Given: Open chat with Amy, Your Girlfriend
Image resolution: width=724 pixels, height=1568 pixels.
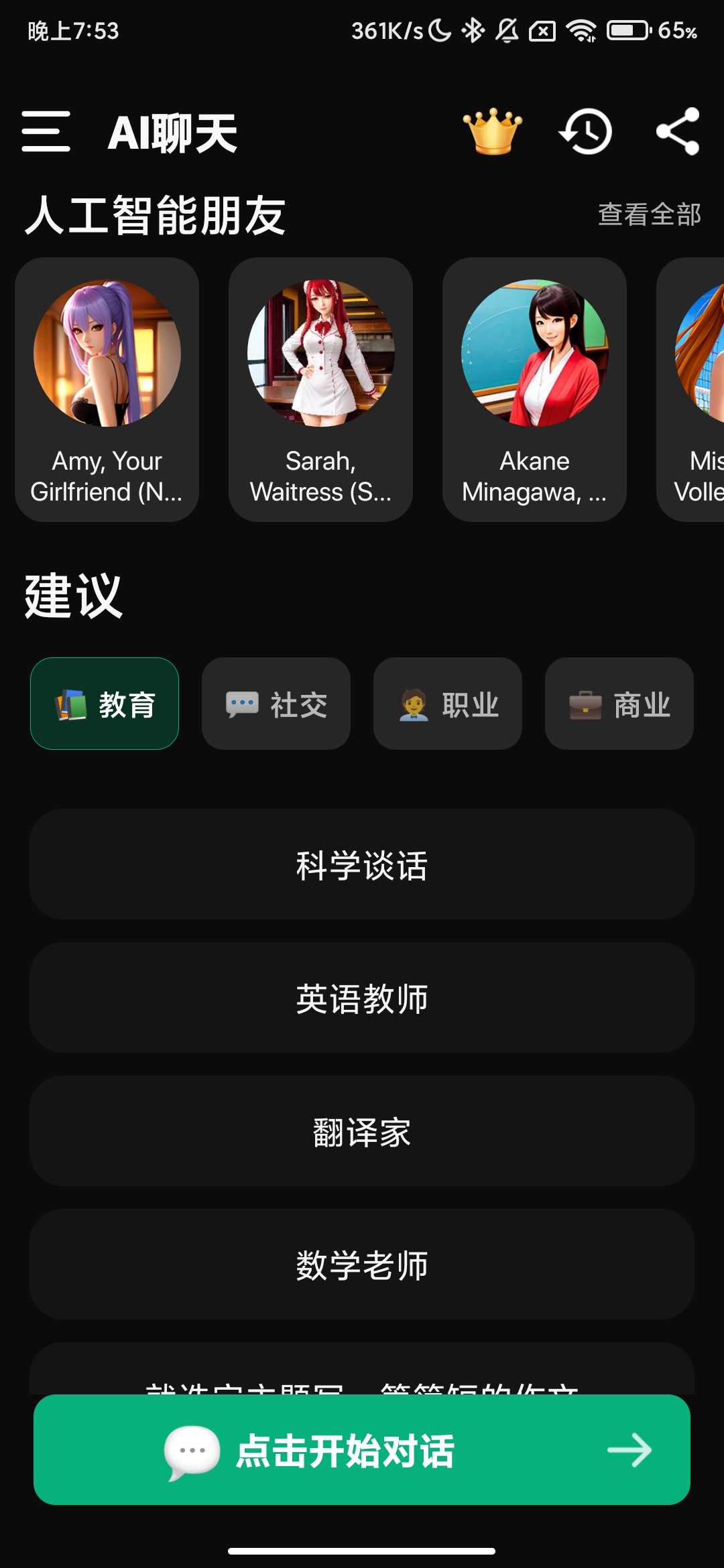Looking at the screenshot, I should click(x=107, y=389).
